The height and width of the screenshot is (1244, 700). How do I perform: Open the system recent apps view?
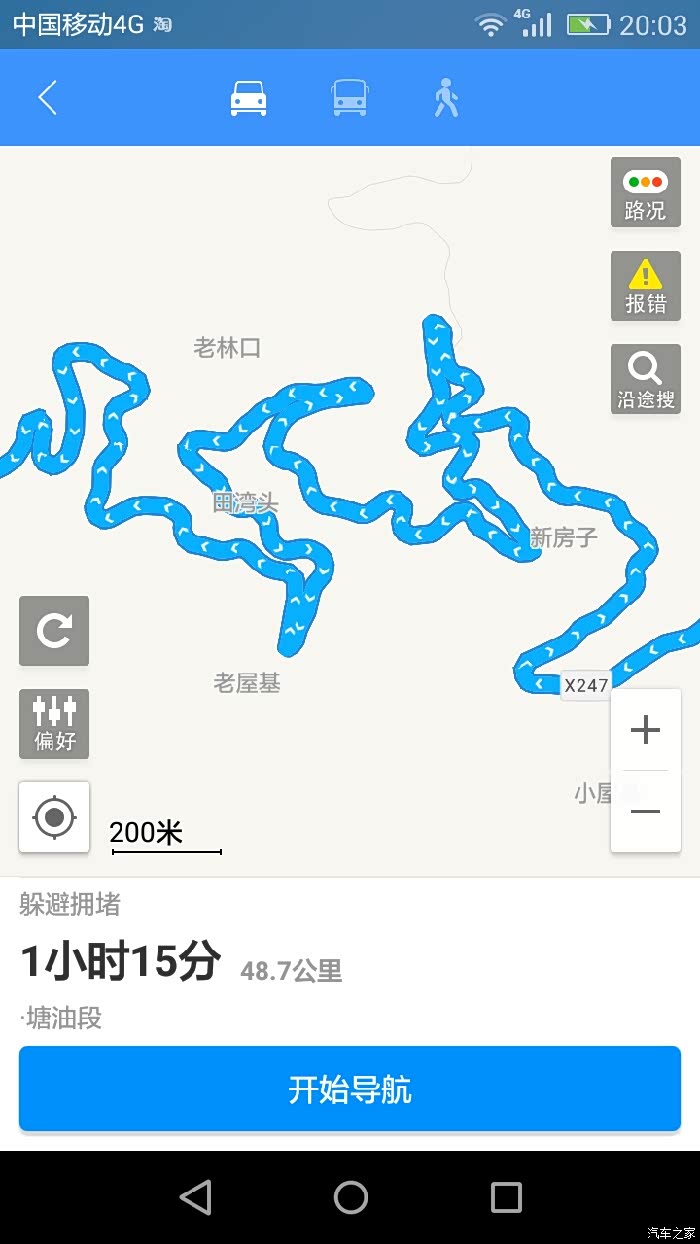tap(506, 1197)
